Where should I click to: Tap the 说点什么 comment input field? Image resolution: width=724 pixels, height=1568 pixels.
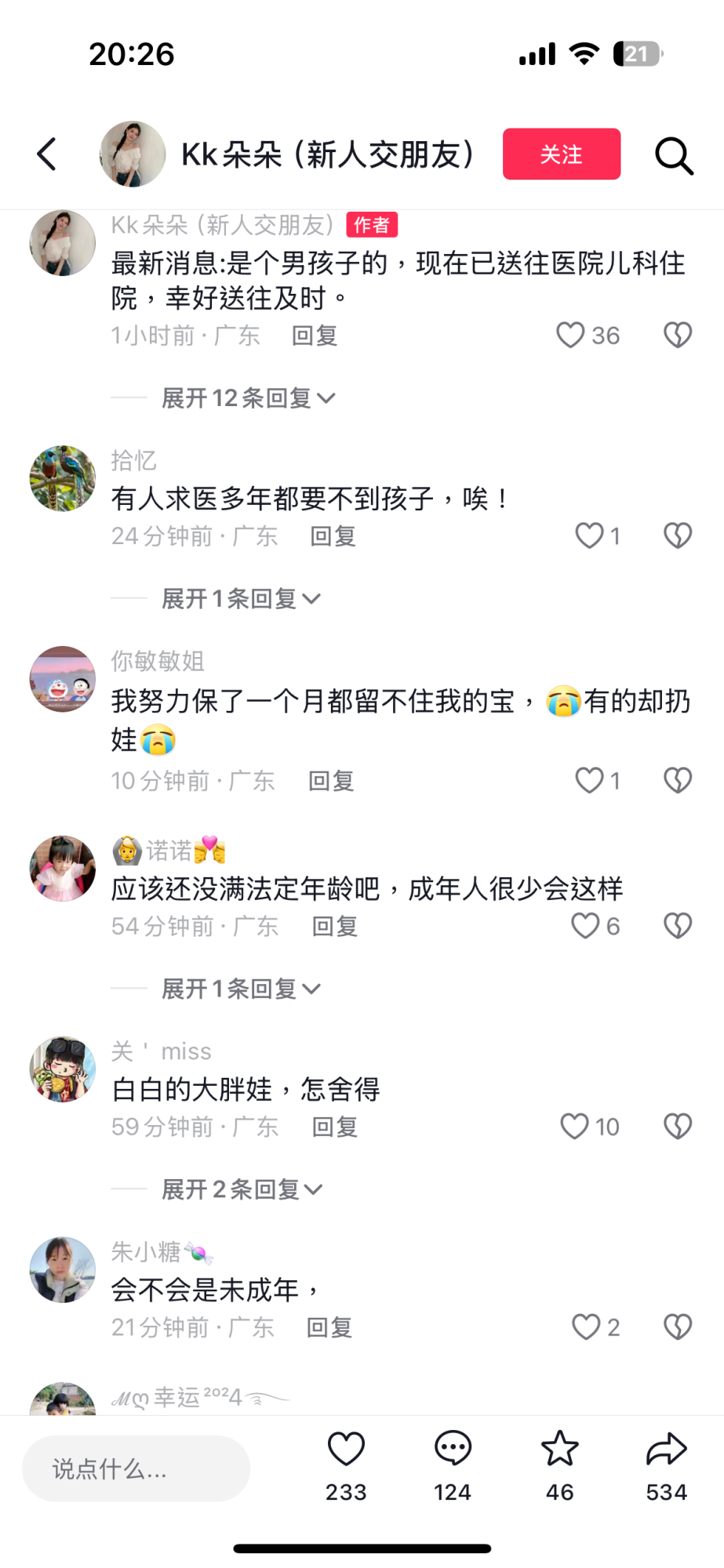136,1468
